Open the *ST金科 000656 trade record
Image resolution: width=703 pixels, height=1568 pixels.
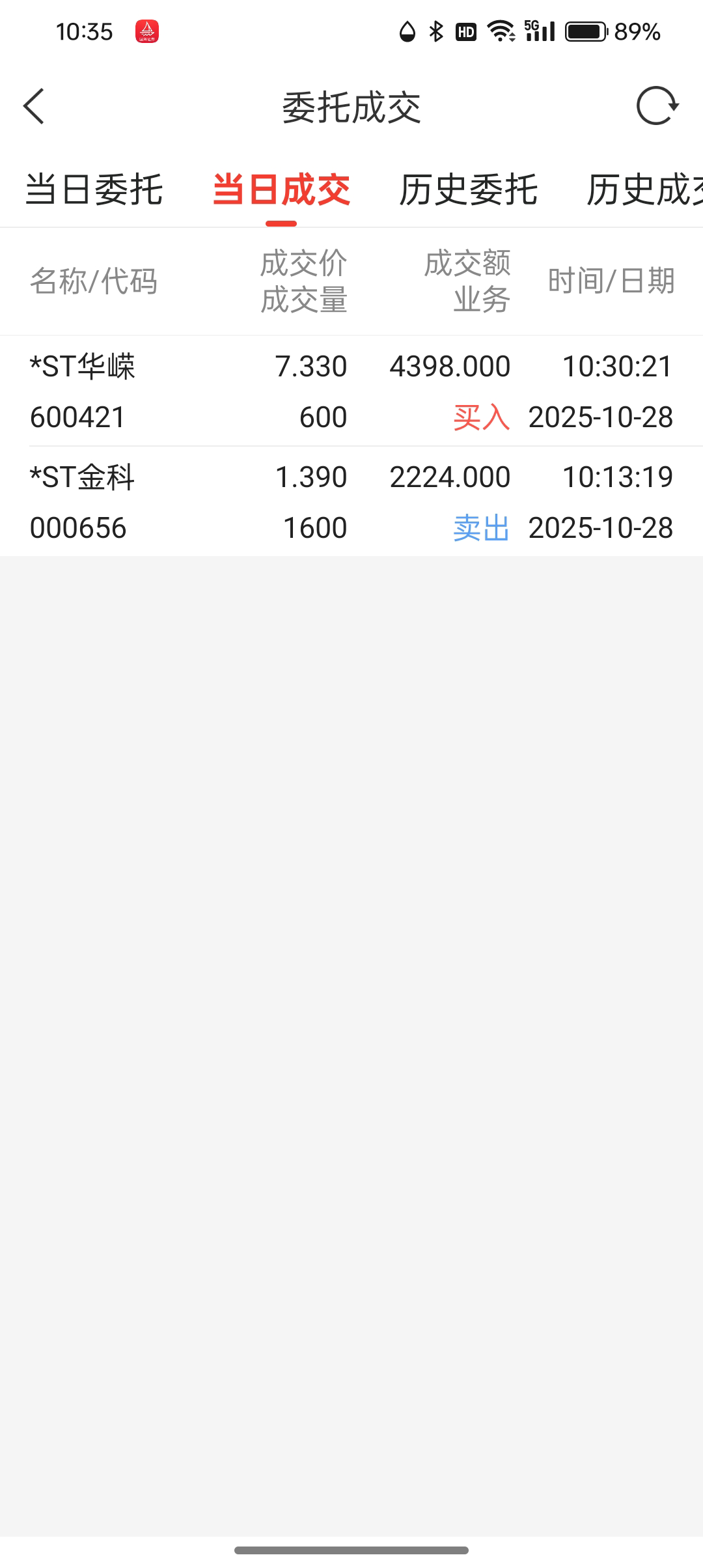[351, 502]
